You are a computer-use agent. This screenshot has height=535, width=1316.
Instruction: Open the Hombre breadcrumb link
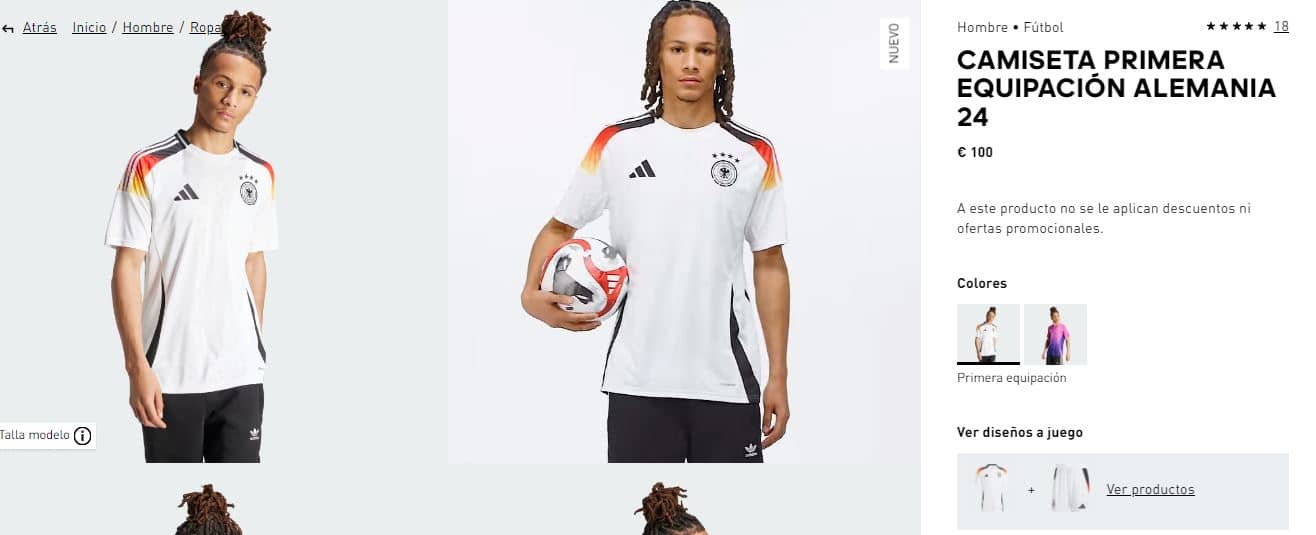click(x=148, y=28)
